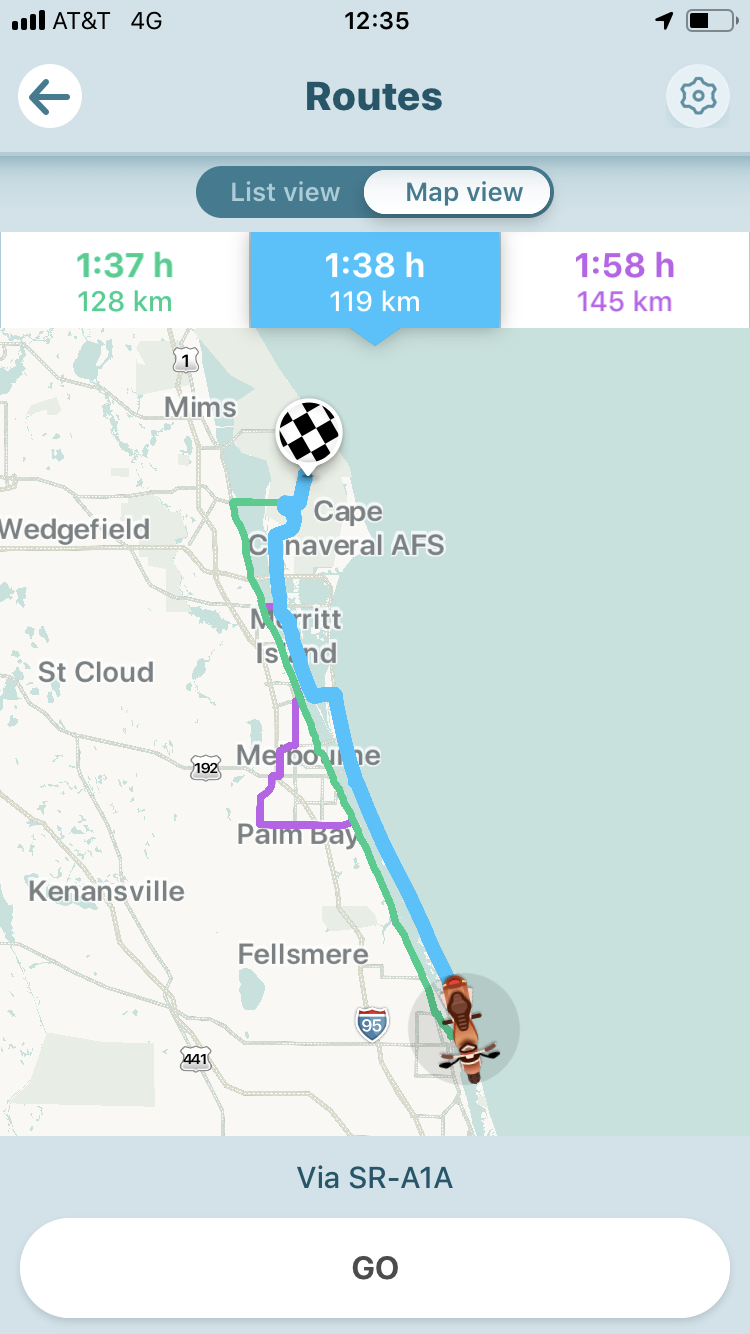The height and width of the screenshot is (1334, 750).
Task: Select the 1:38 h, 119 km route
Action: click(375, 281)
